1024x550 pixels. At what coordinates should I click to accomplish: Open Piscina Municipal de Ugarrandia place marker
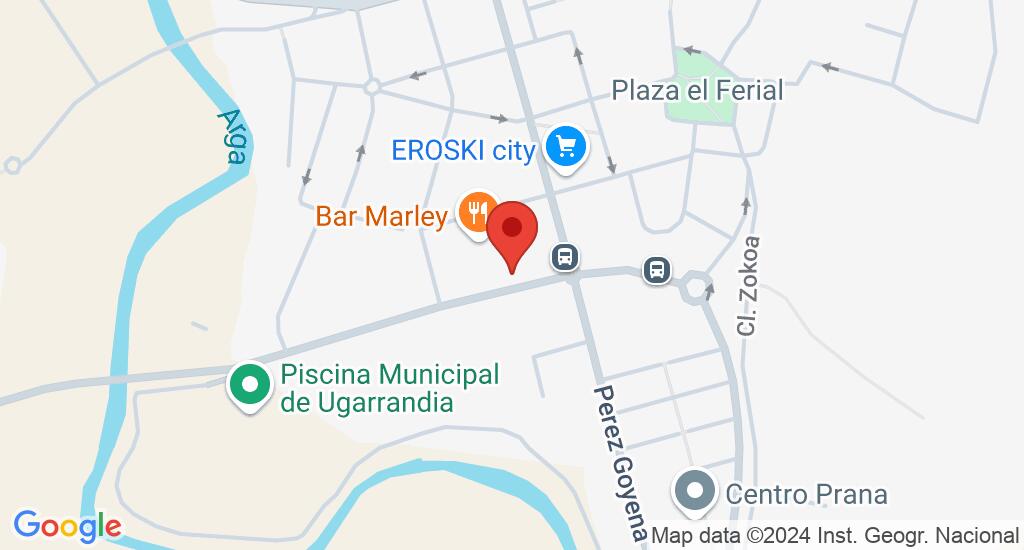[x=249, y=384]
